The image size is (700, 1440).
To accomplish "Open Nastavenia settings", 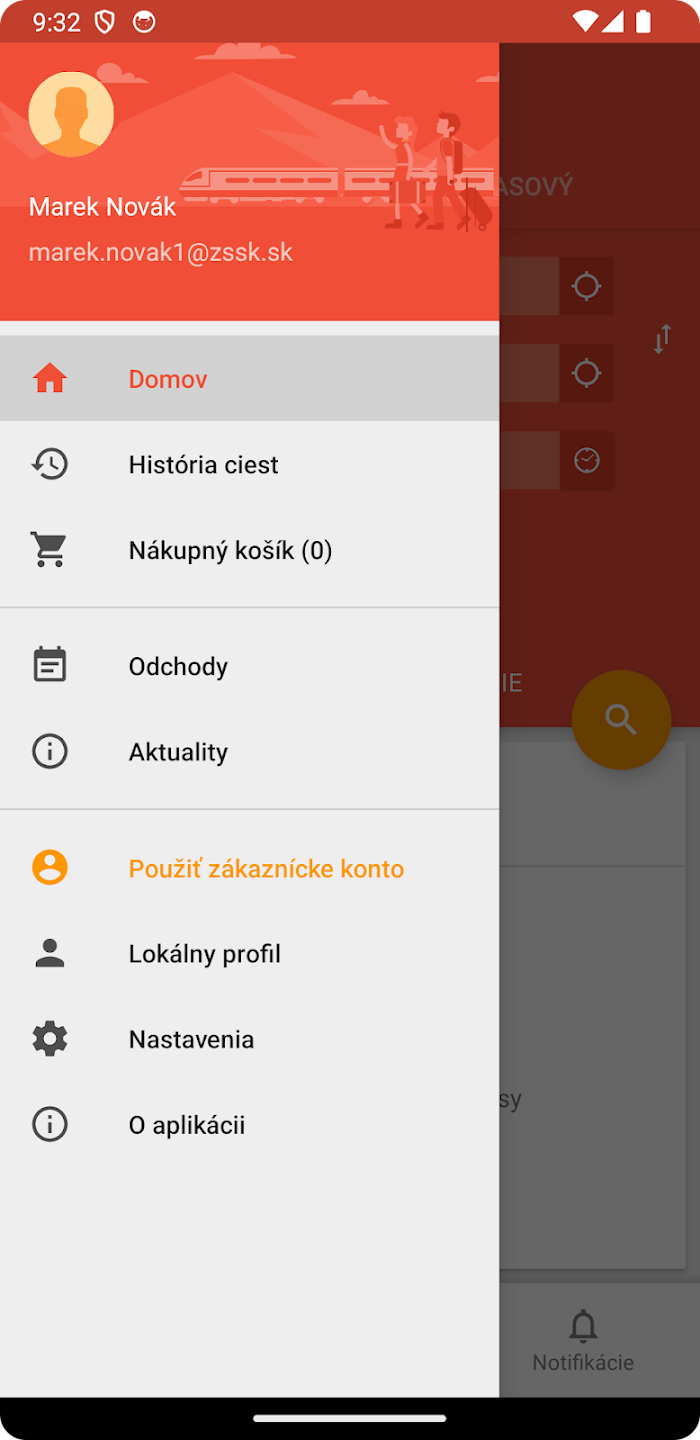I will (x=249, y=1039).
